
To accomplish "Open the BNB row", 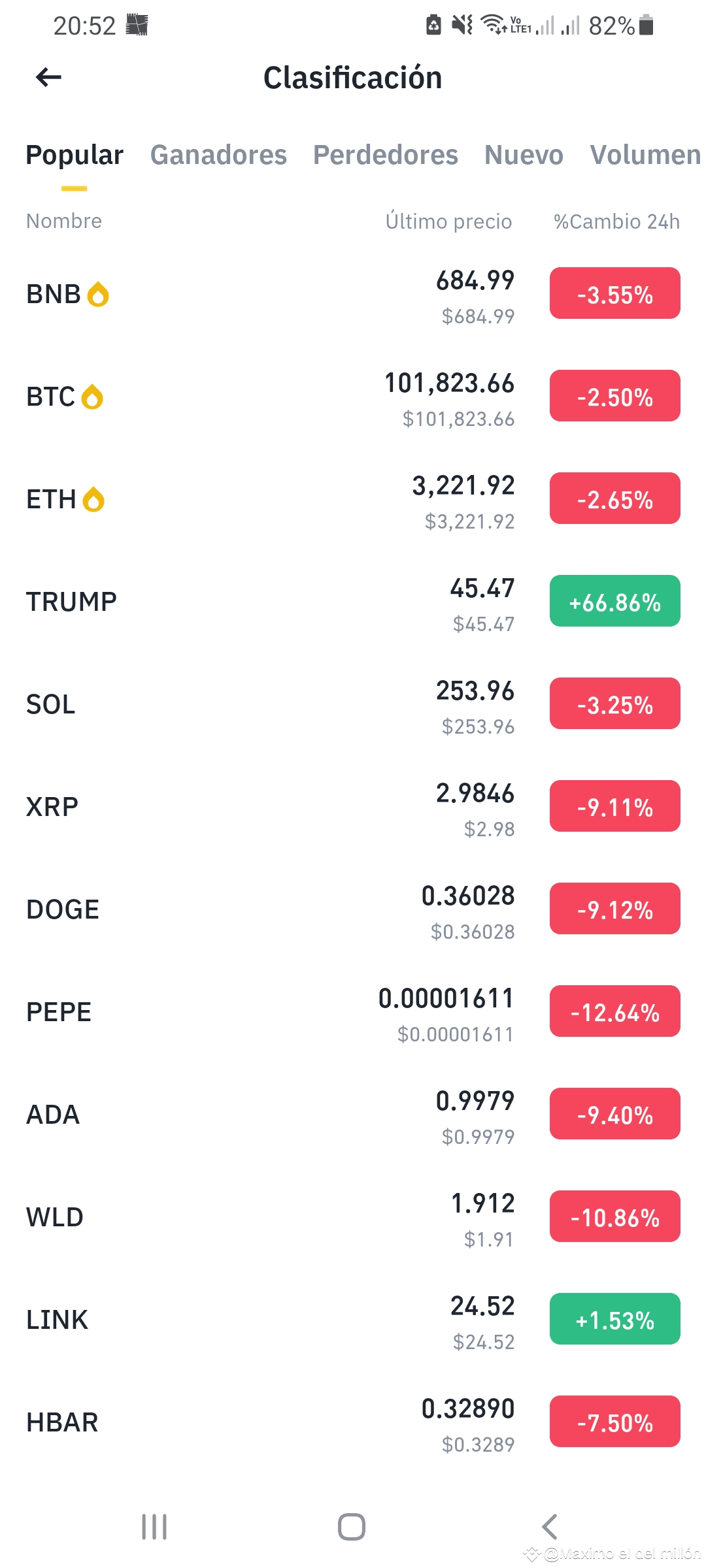I will point(353,294).
